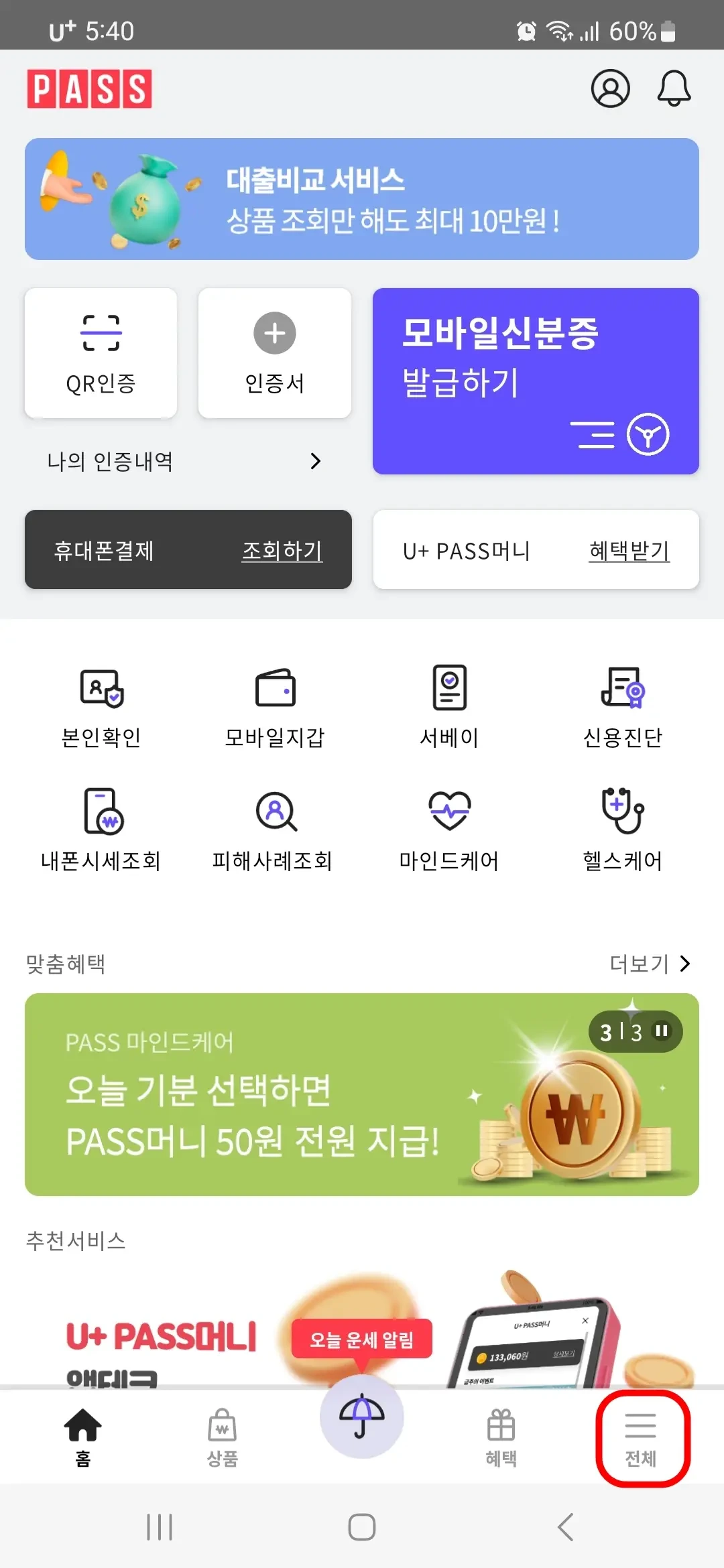The image size is (724, 1568).
Task: Click the 휴대폰결제 조회하기 link
Action: coord(282,550)
